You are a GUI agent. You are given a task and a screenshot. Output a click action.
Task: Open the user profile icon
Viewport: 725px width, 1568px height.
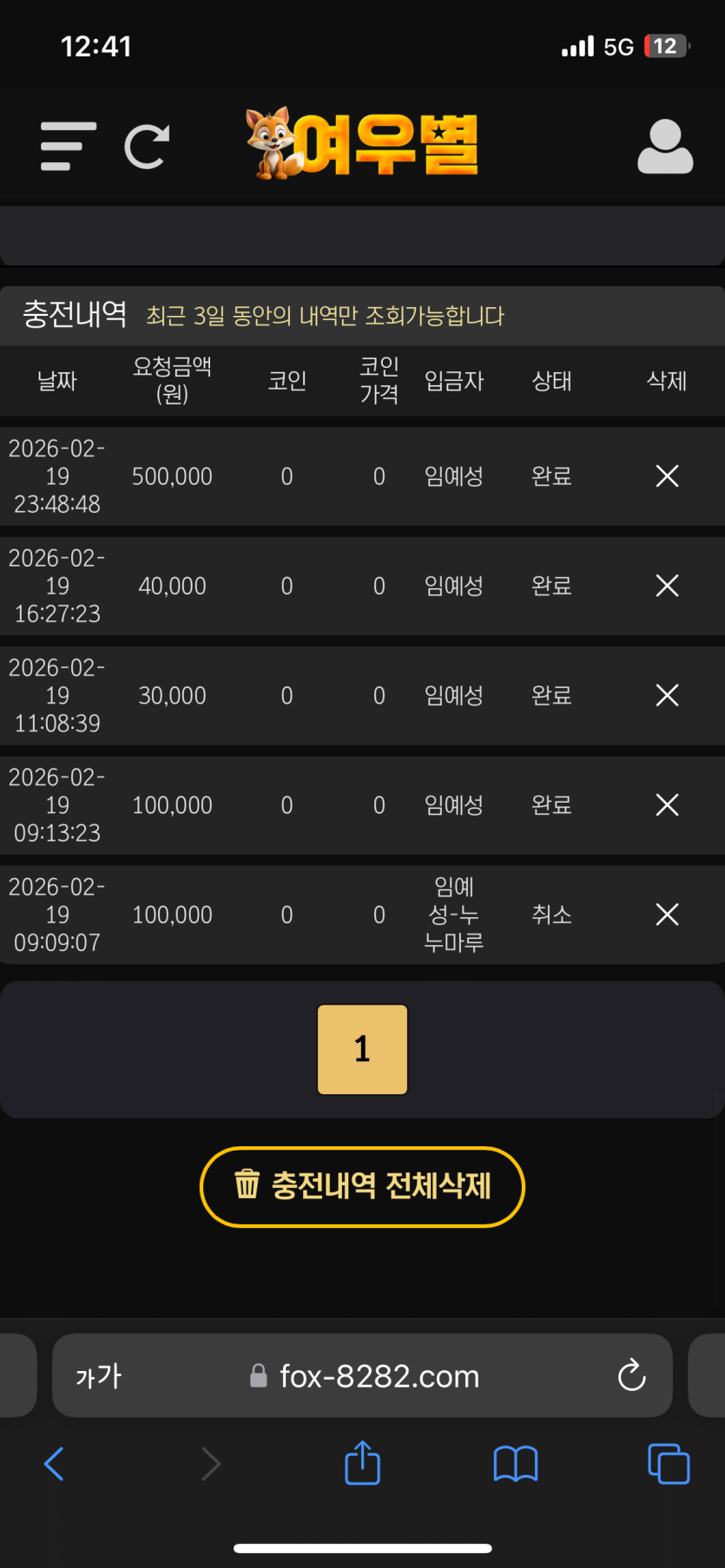coord(665,146)
